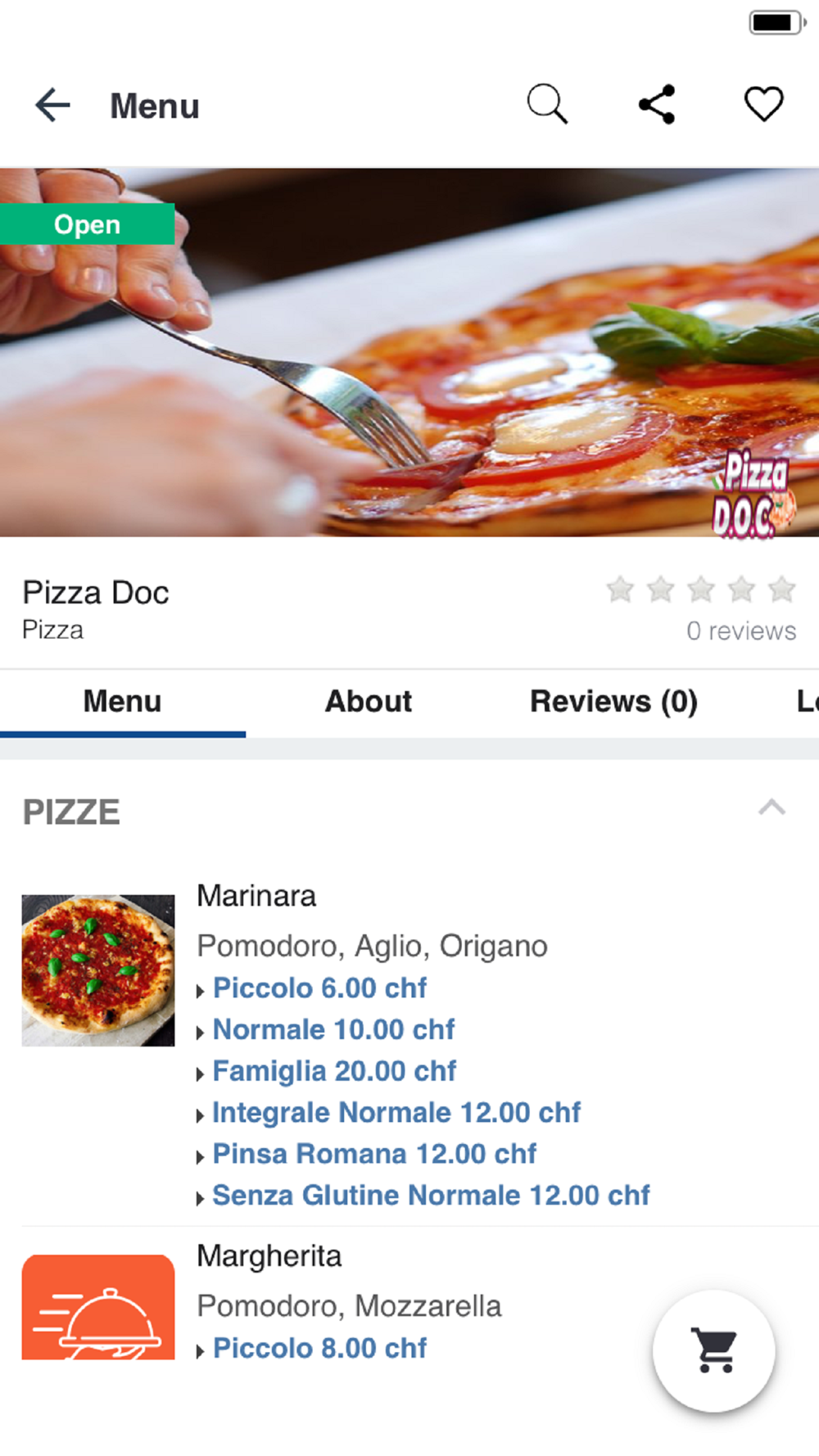This screenshot has height=1456, width=819.
Task: Choose Integrale Normale 12.00 chf
Action: [396, 1113]
